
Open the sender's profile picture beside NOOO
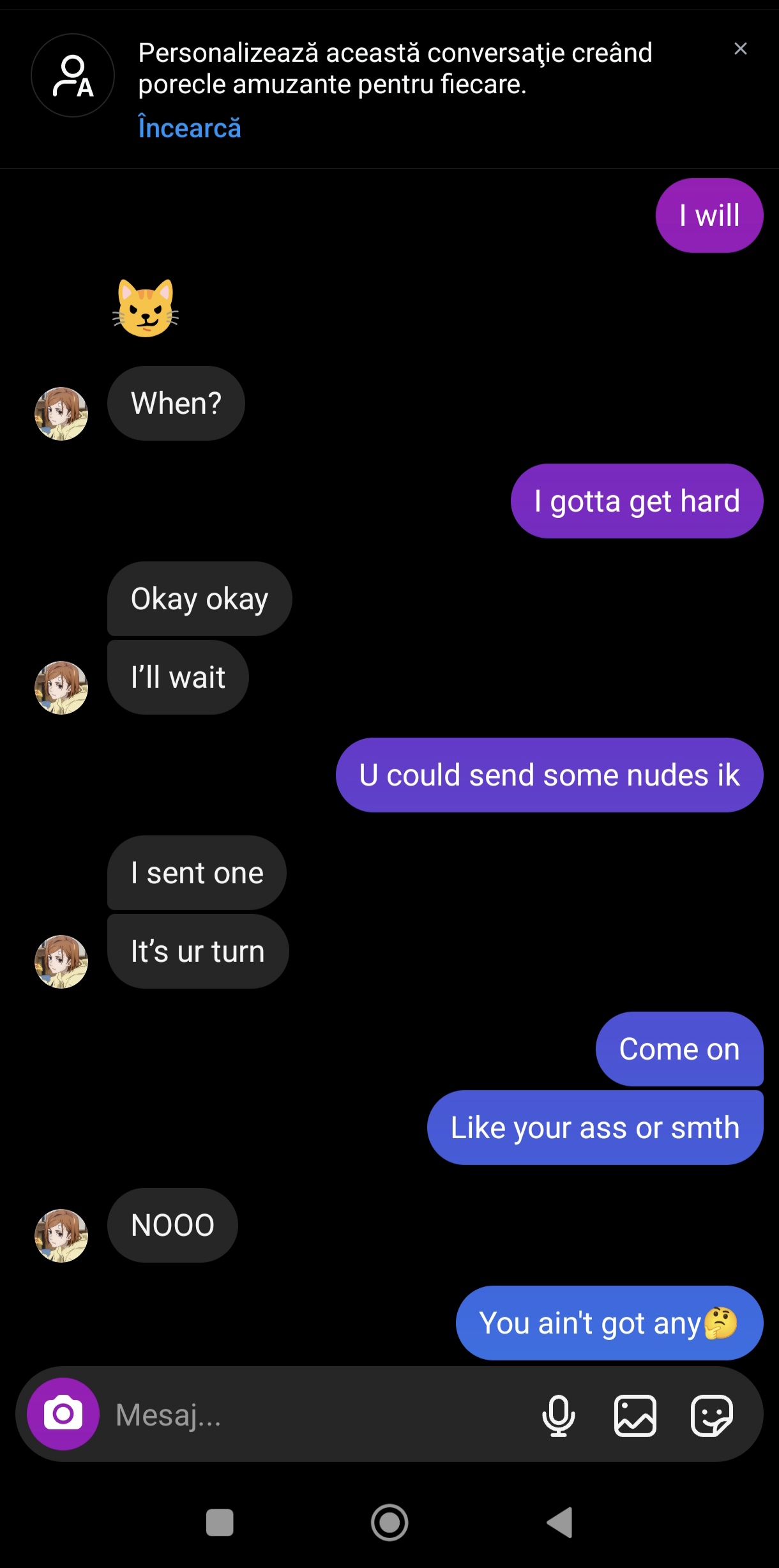[x=61, y=1235]
